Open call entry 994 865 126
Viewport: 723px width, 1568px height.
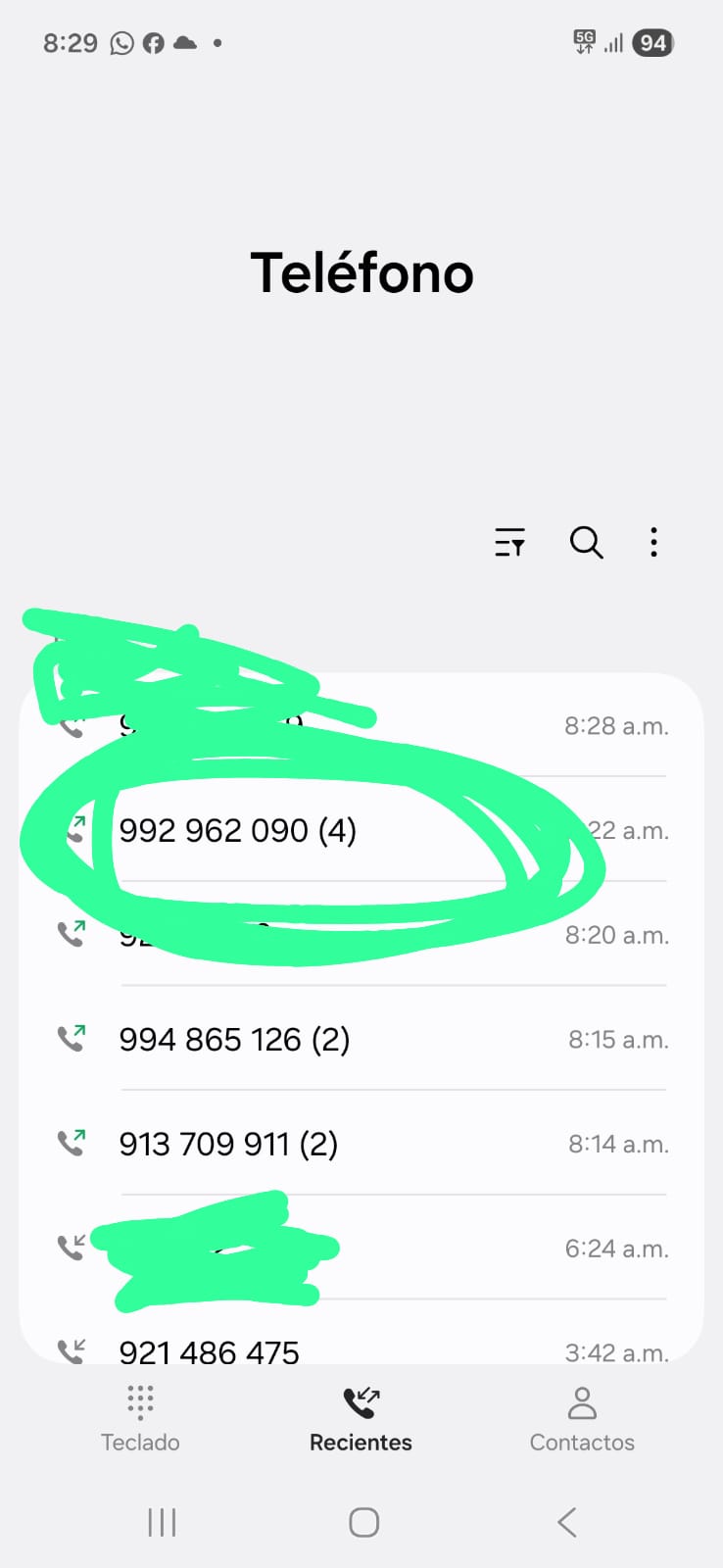pos(234,1040)
